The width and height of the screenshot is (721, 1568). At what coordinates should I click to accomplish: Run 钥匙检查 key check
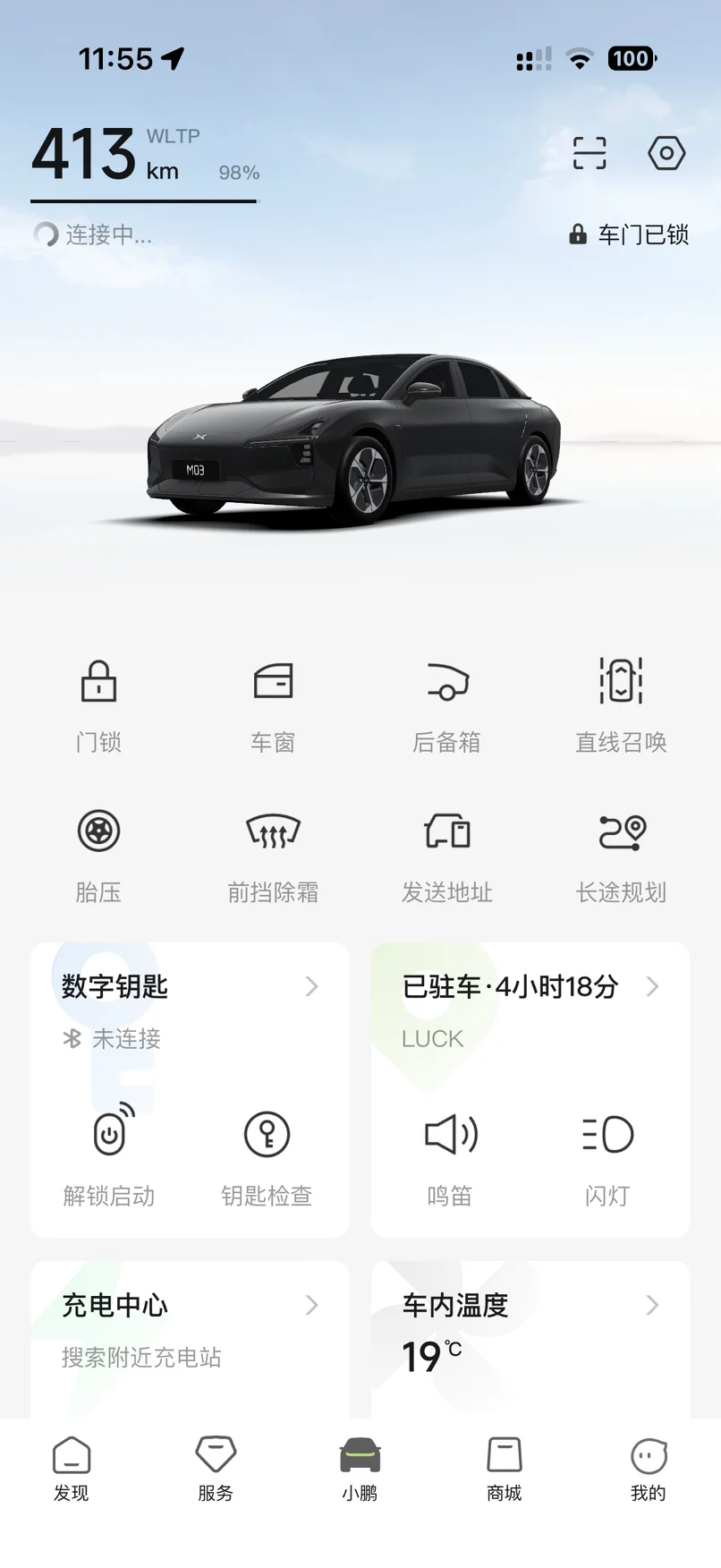[x=267, y=1156]
